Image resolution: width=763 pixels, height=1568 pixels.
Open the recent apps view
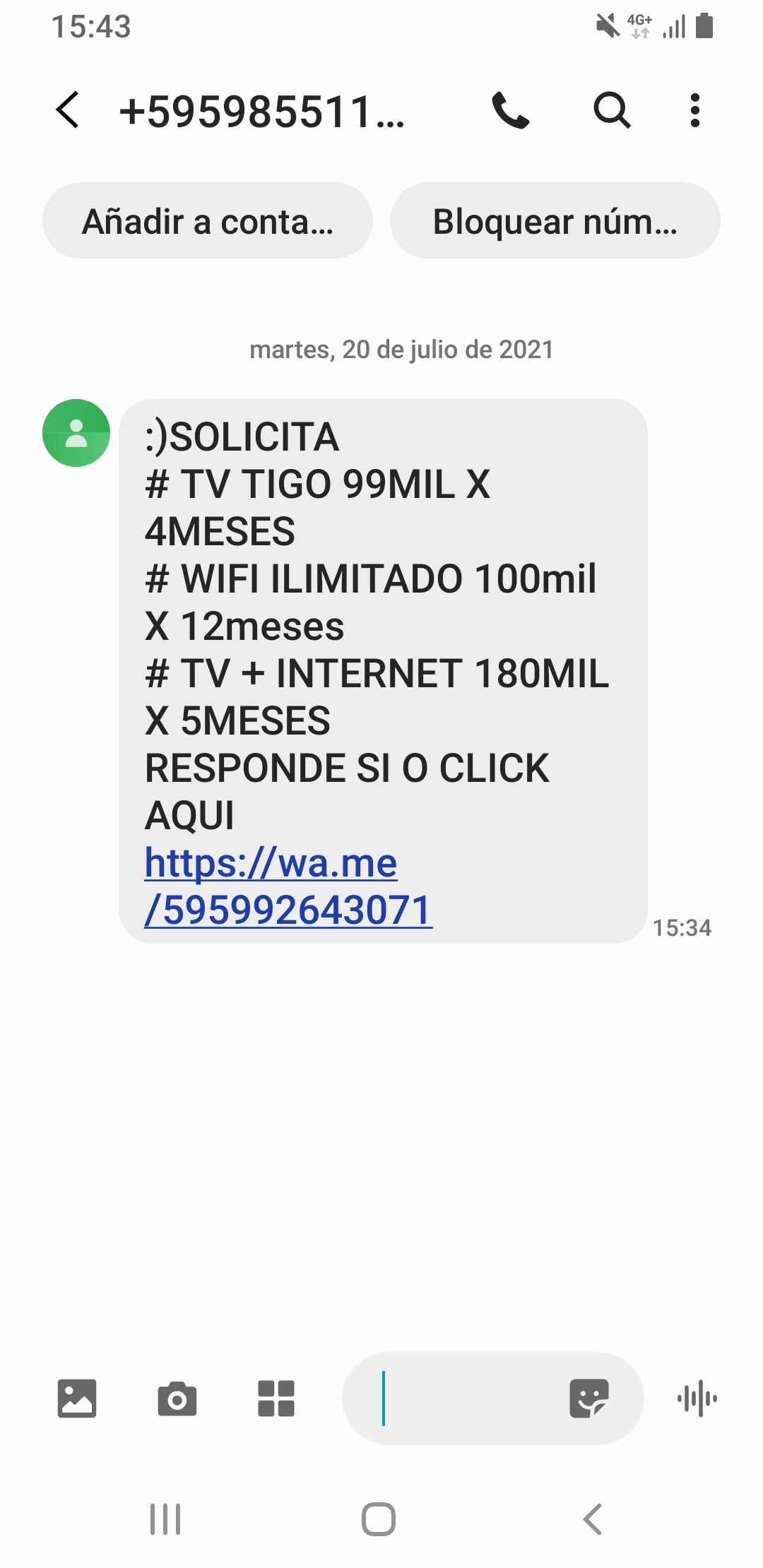click(165, 1519)
